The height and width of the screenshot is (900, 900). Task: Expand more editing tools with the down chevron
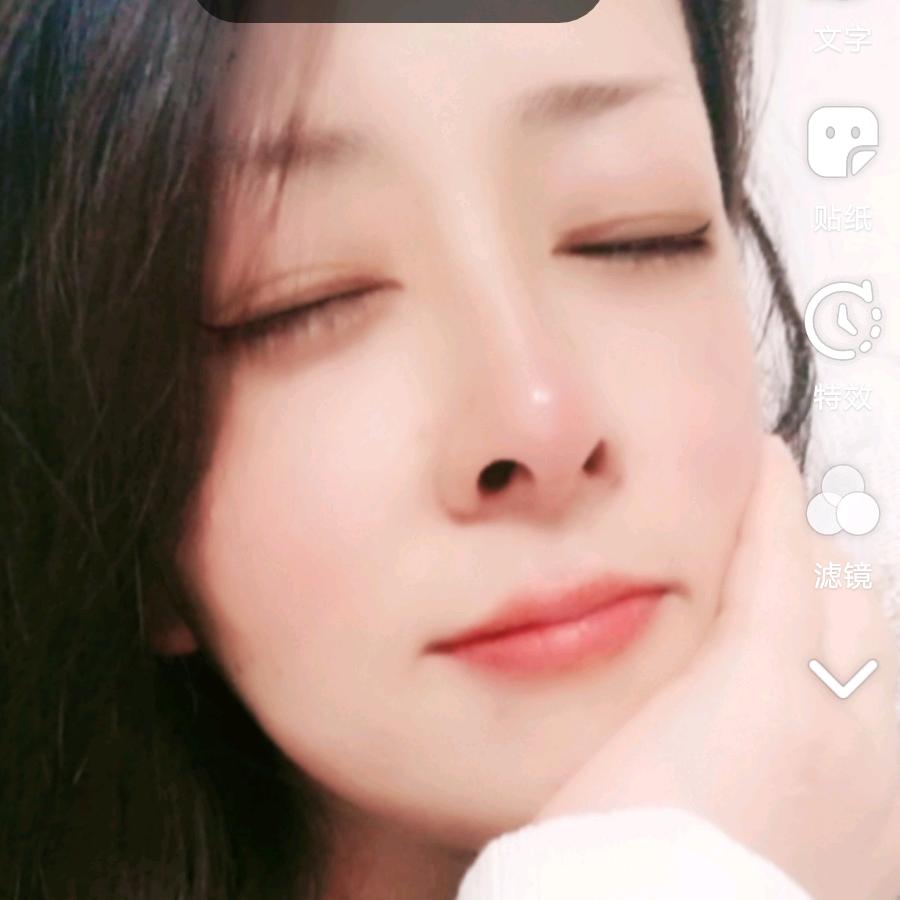tap(842, 679)
